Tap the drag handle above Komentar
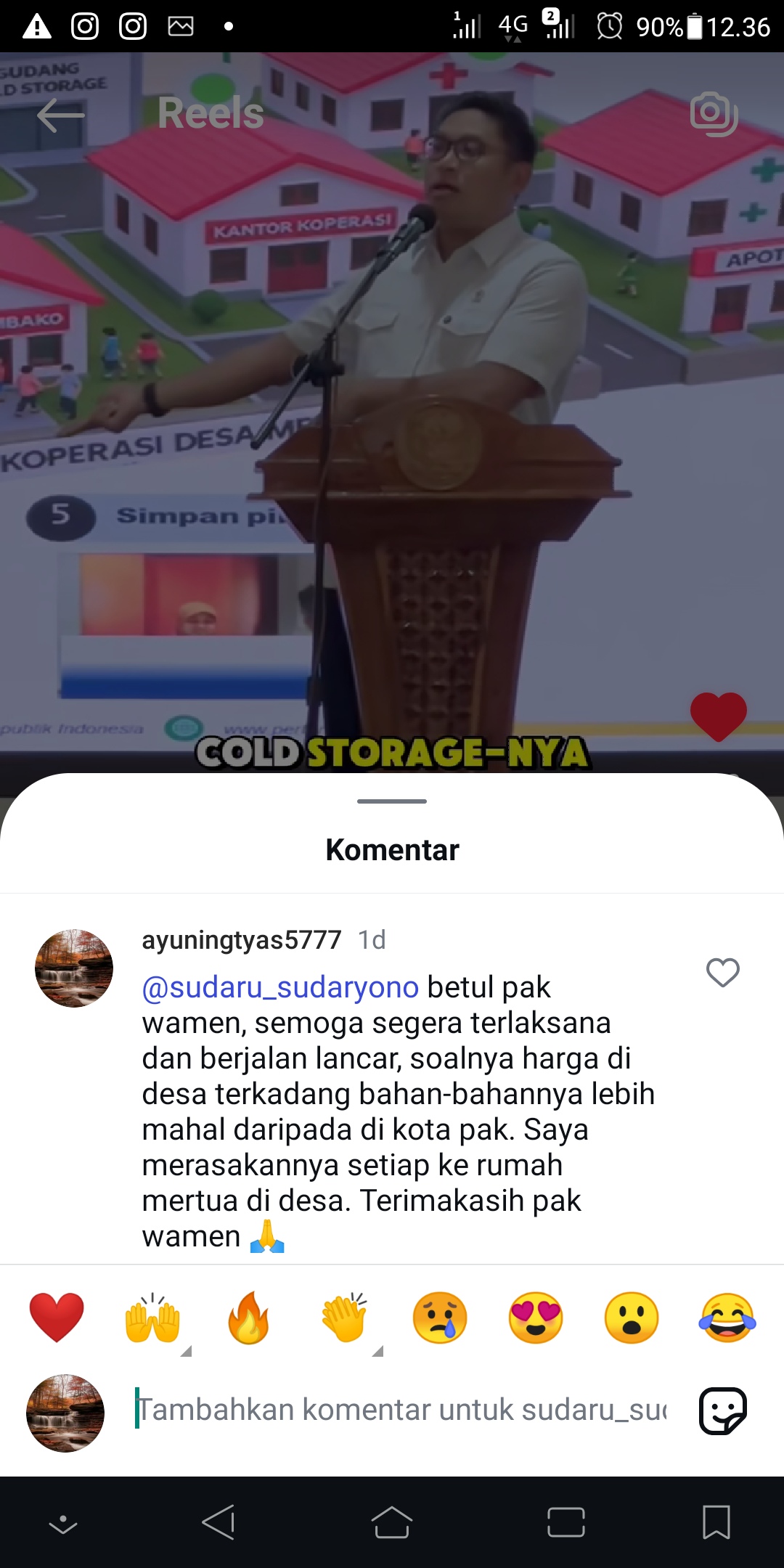Screen dimensions: 784x1568 pyautogui.click(x=392, y=801)
